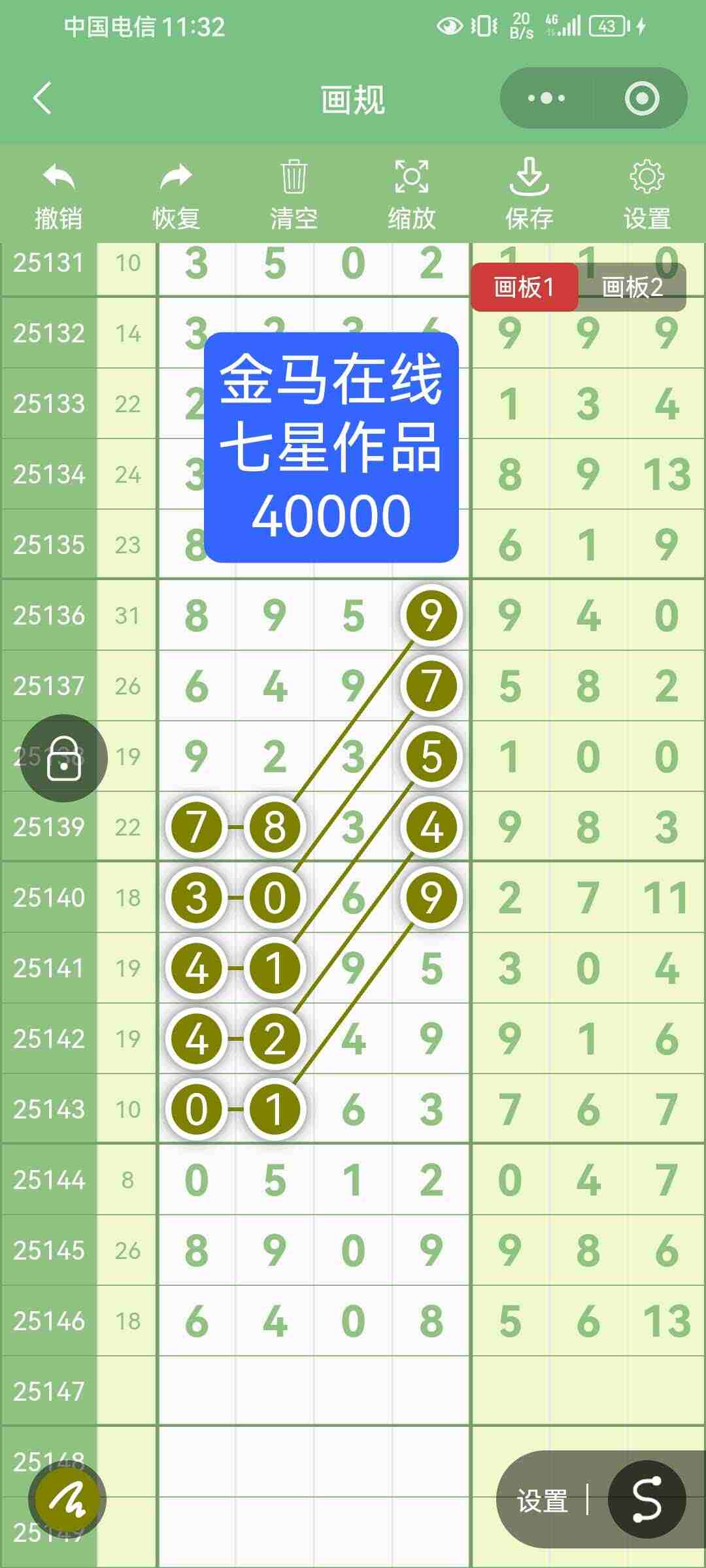
Task: Tap the empty cell for period 25147
Action: coord(314,1394)
